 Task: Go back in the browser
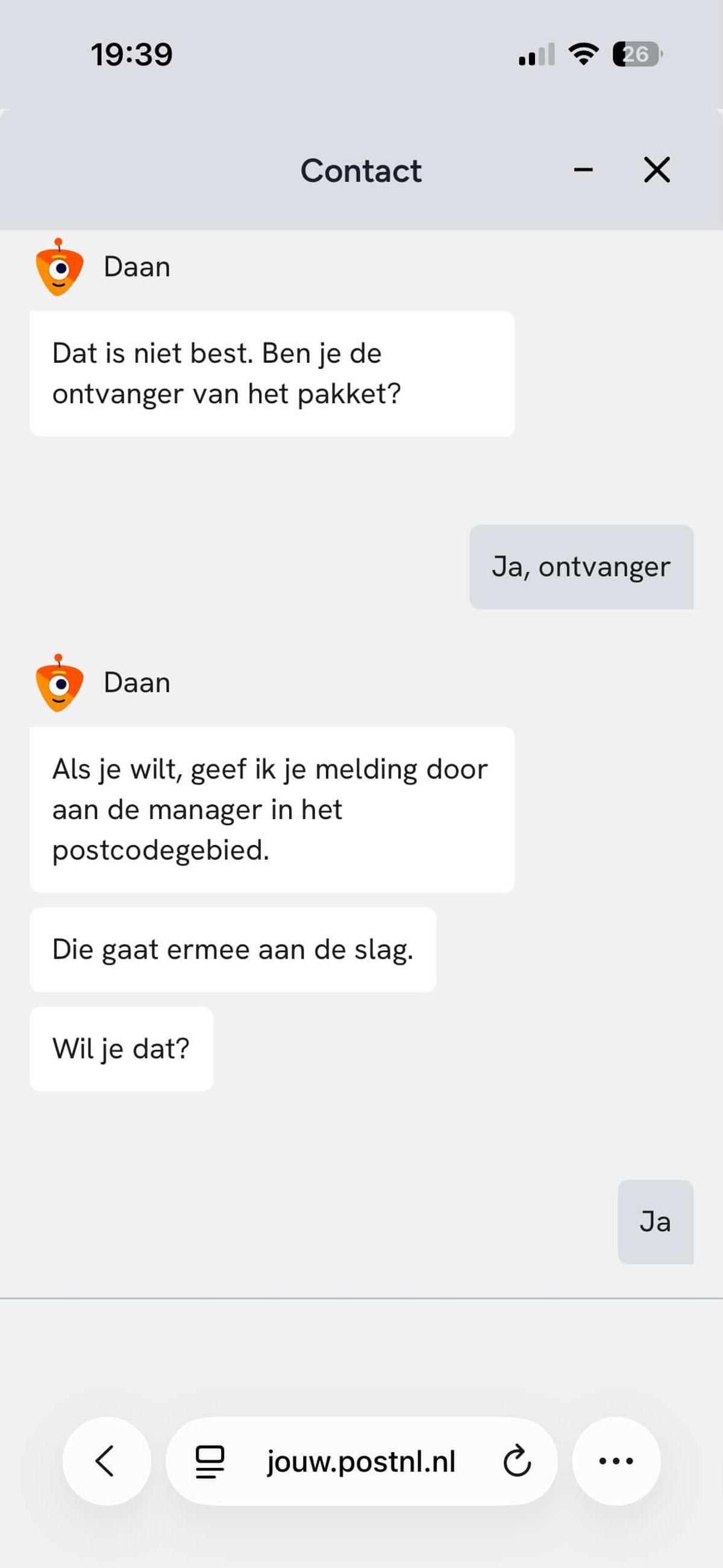pos(106,1460)
